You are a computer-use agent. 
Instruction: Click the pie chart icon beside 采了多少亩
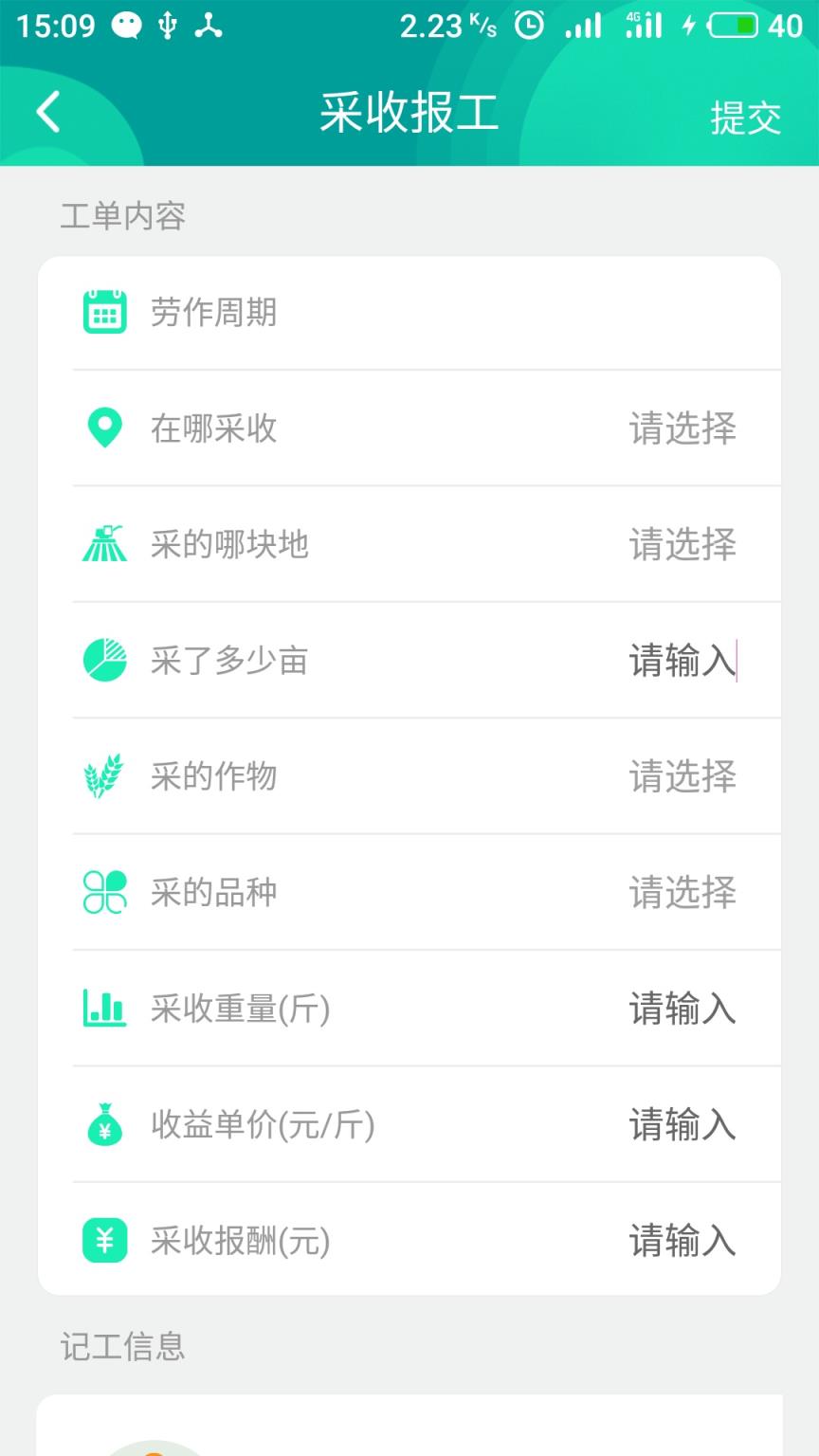pyautogui.click(x=105, y=661)
